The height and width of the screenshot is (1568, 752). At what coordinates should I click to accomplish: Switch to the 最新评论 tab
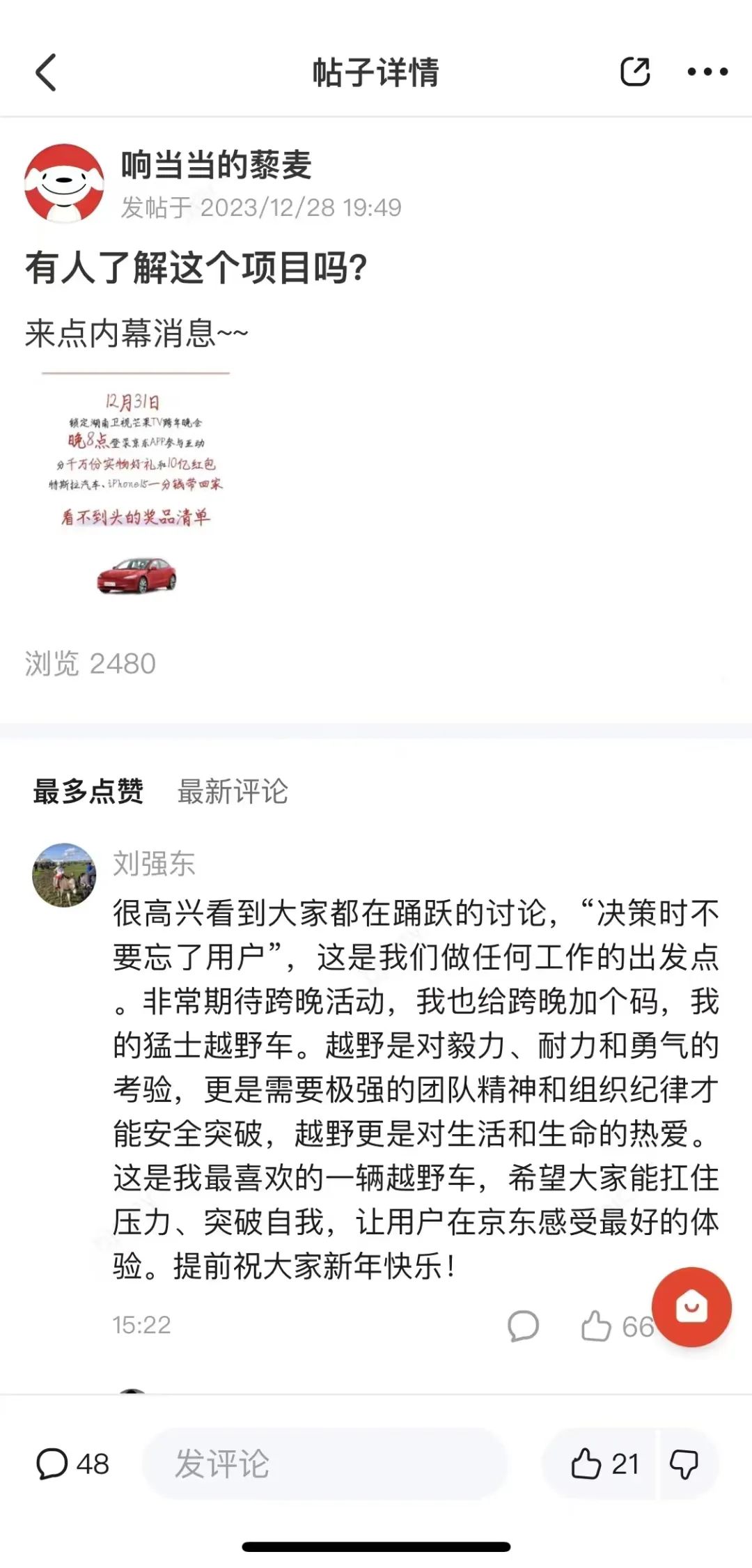coord(233,791)
